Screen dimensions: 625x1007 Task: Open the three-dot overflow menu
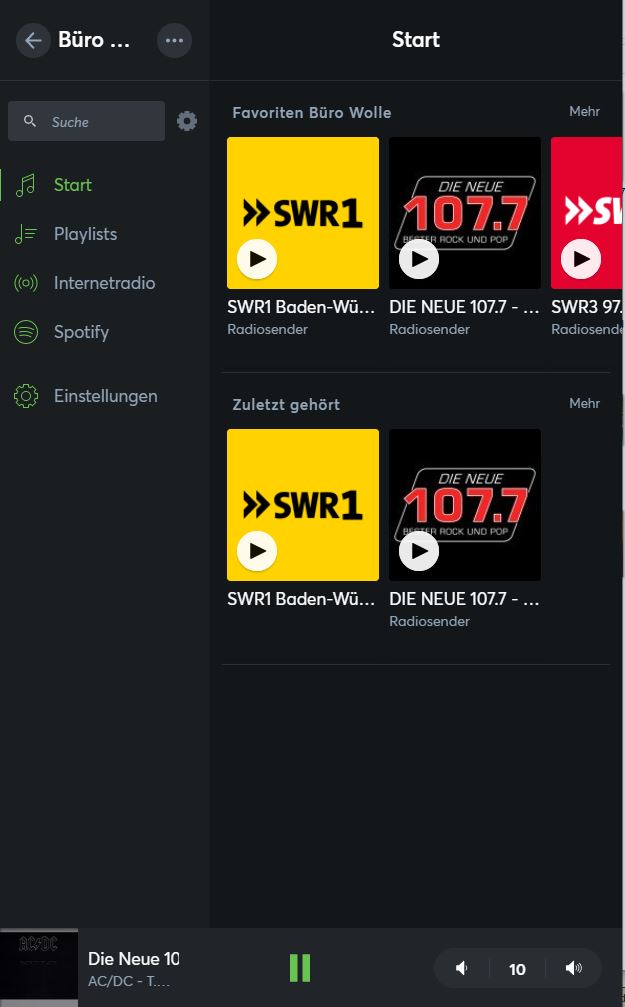pyautogui.click(x=174, y=40)
